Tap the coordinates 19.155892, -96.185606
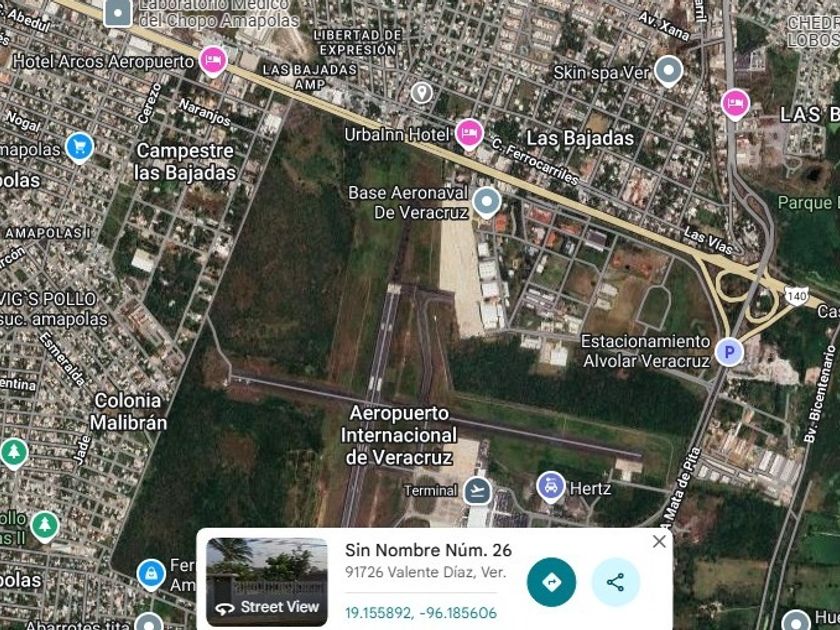 [x=421, y=612]
